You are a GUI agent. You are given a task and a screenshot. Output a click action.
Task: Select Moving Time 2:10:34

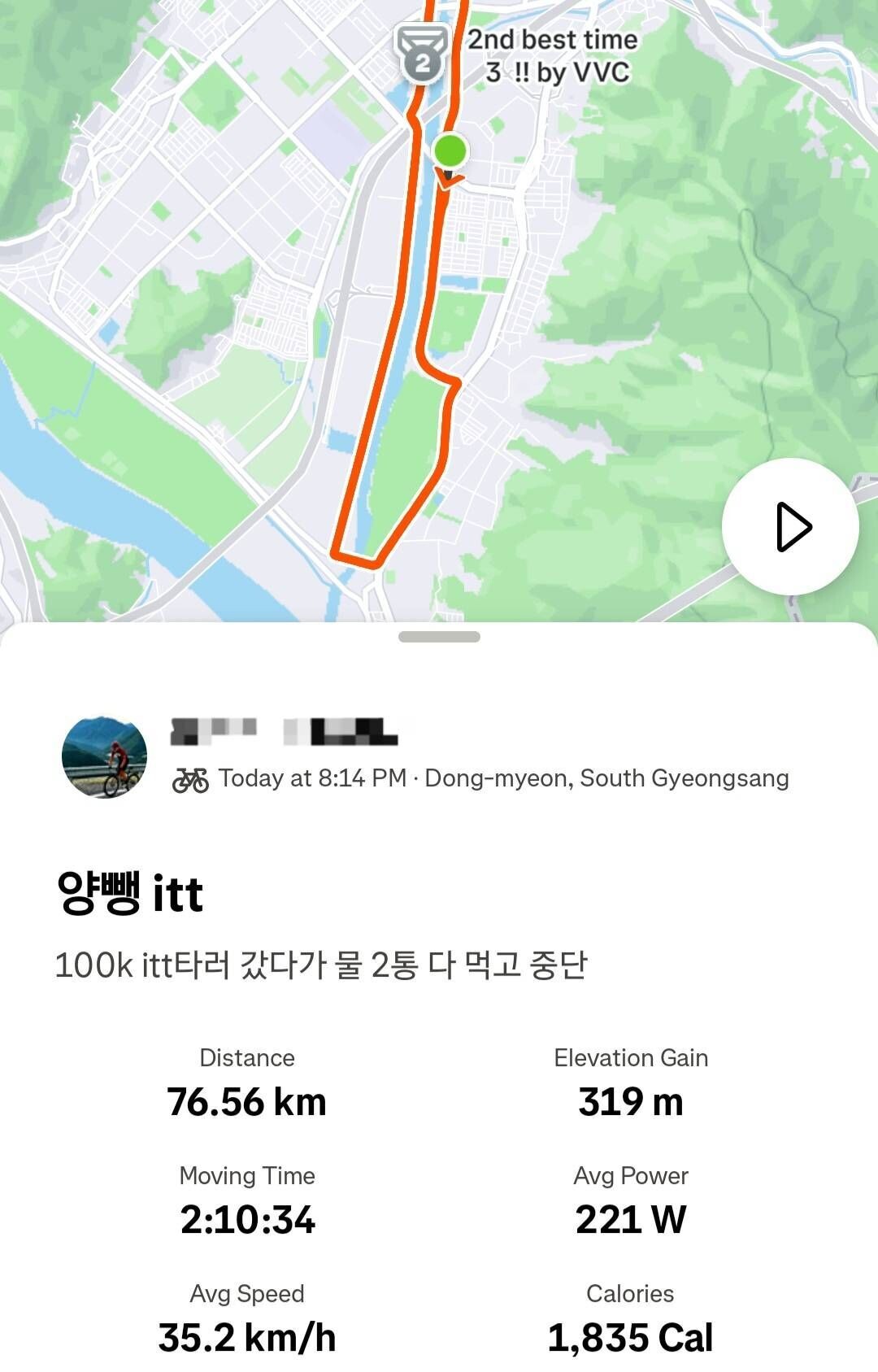(x=248, y=1220)
